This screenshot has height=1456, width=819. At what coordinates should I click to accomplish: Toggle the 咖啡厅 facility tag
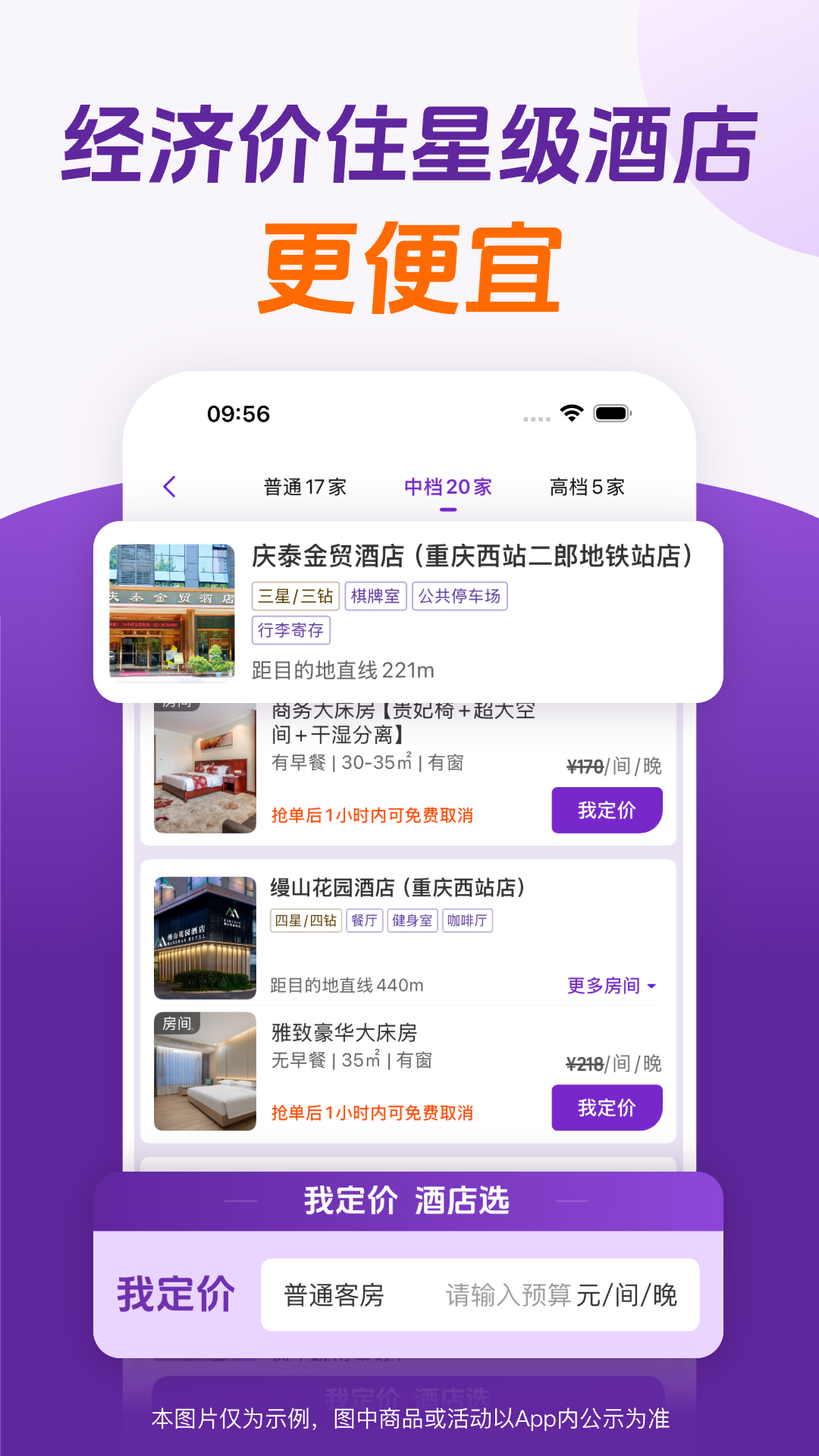pyautogui.click(x=468, y=920)
